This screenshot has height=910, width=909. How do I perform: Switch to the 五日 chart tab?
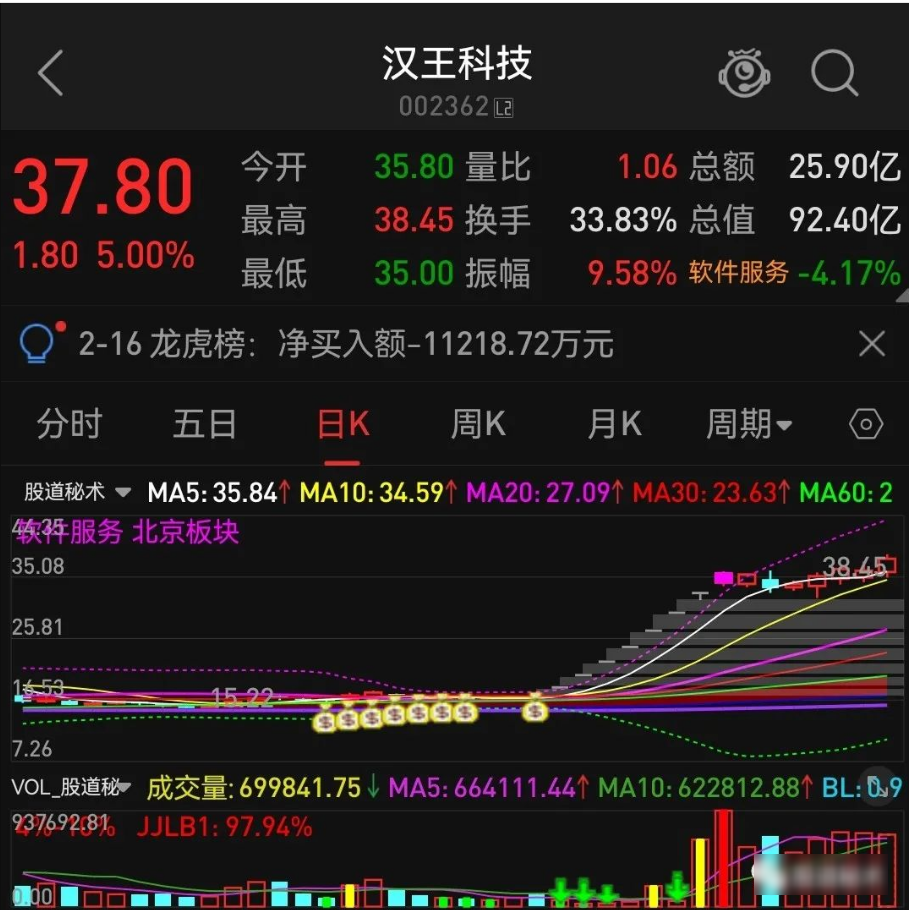(205, 425)
